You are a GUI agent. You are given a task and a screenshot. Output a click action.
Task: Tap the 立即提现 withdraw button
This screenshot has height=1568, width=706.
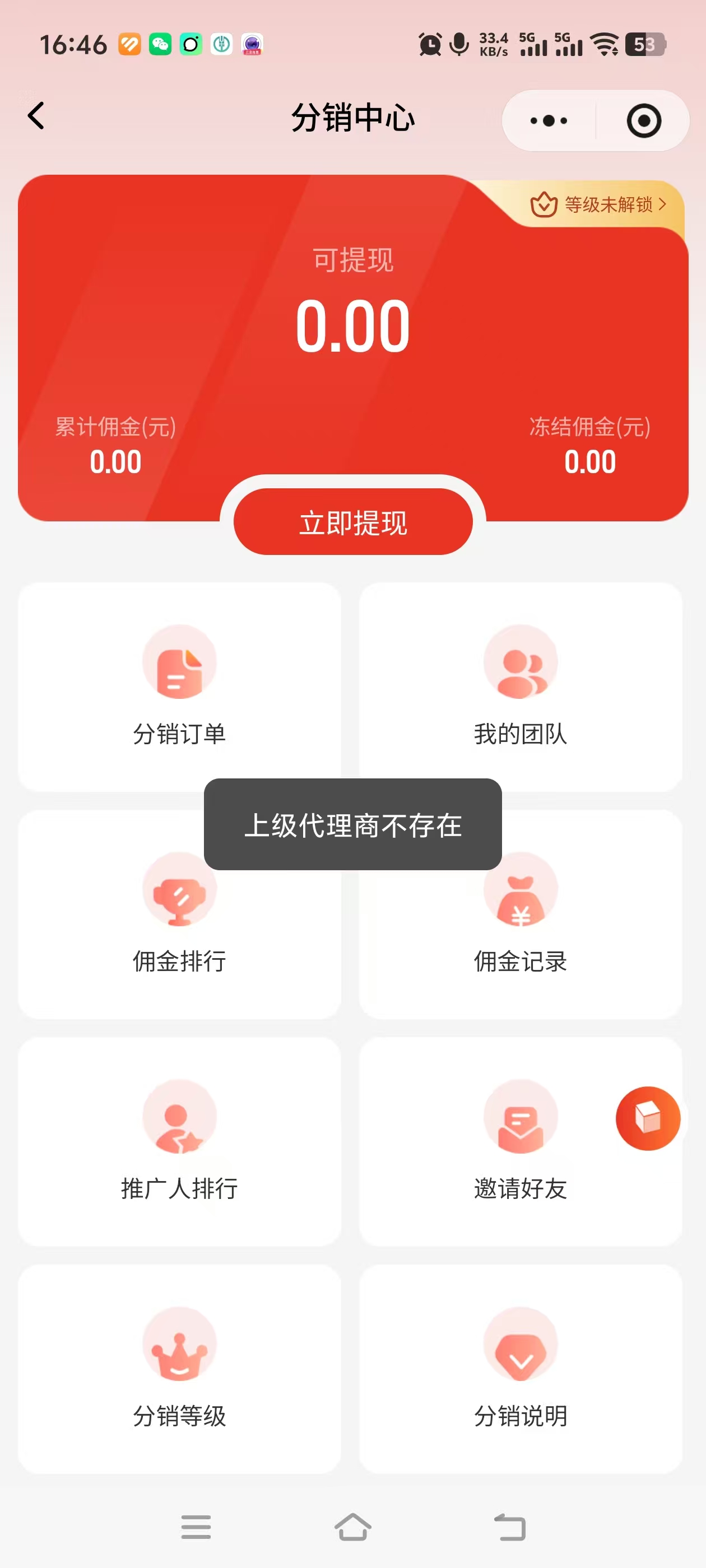point(352,522)
